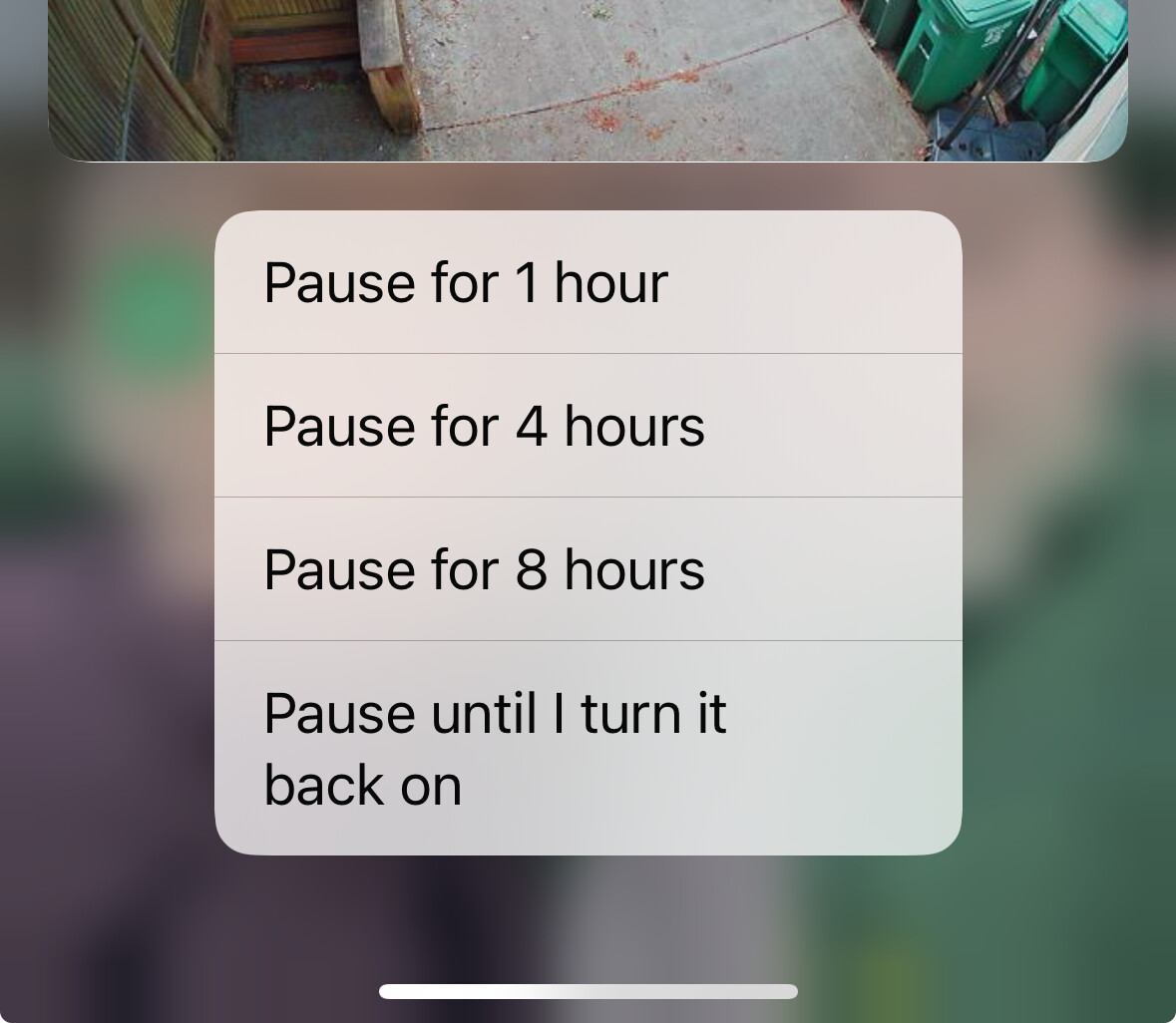Pause until I turn it back on
Screen dimensions: 1176x1023
point(588,748)
